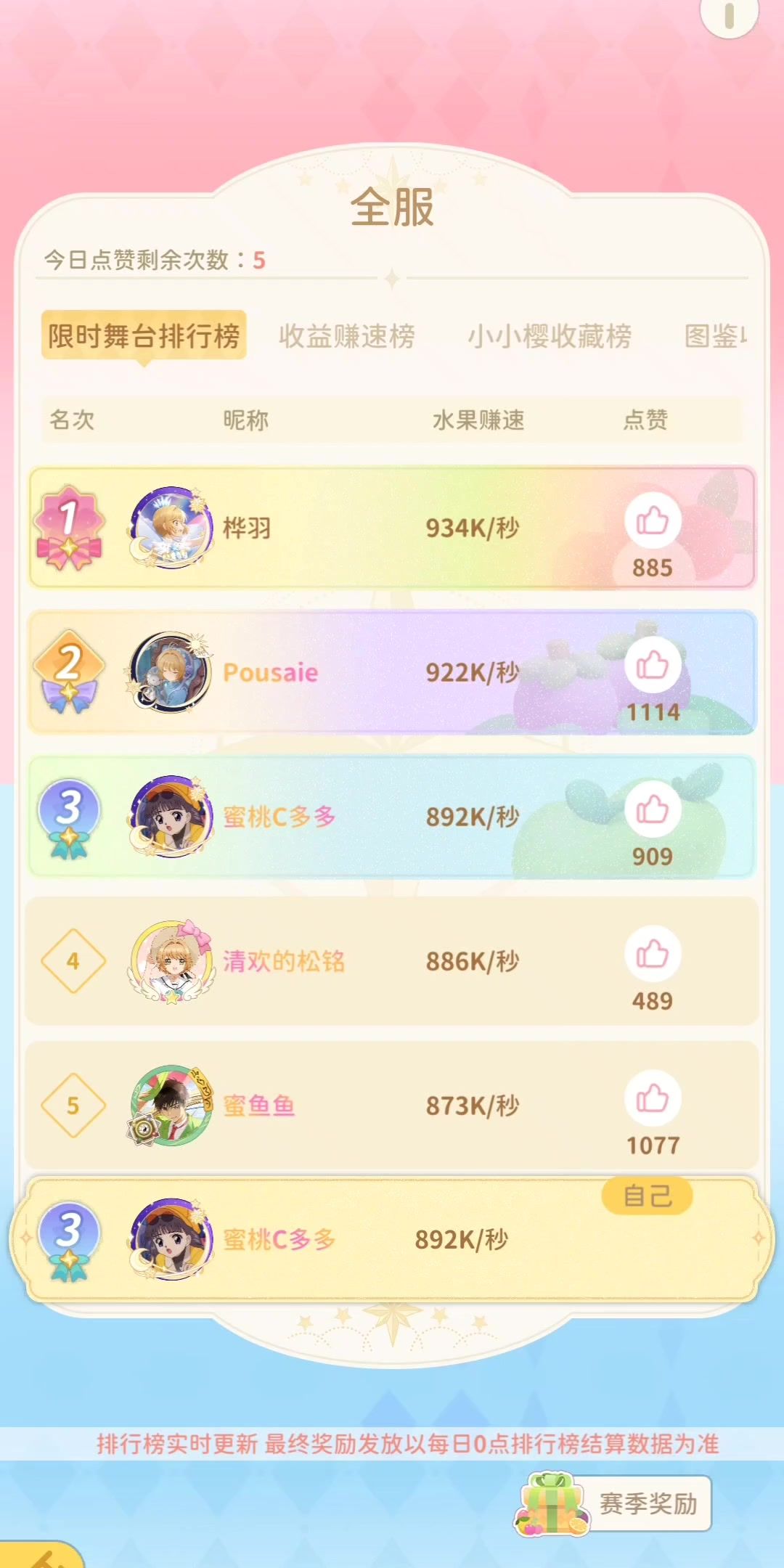
Task: Switch to the 图鉴 tab
Action: (x=715, y=336)
